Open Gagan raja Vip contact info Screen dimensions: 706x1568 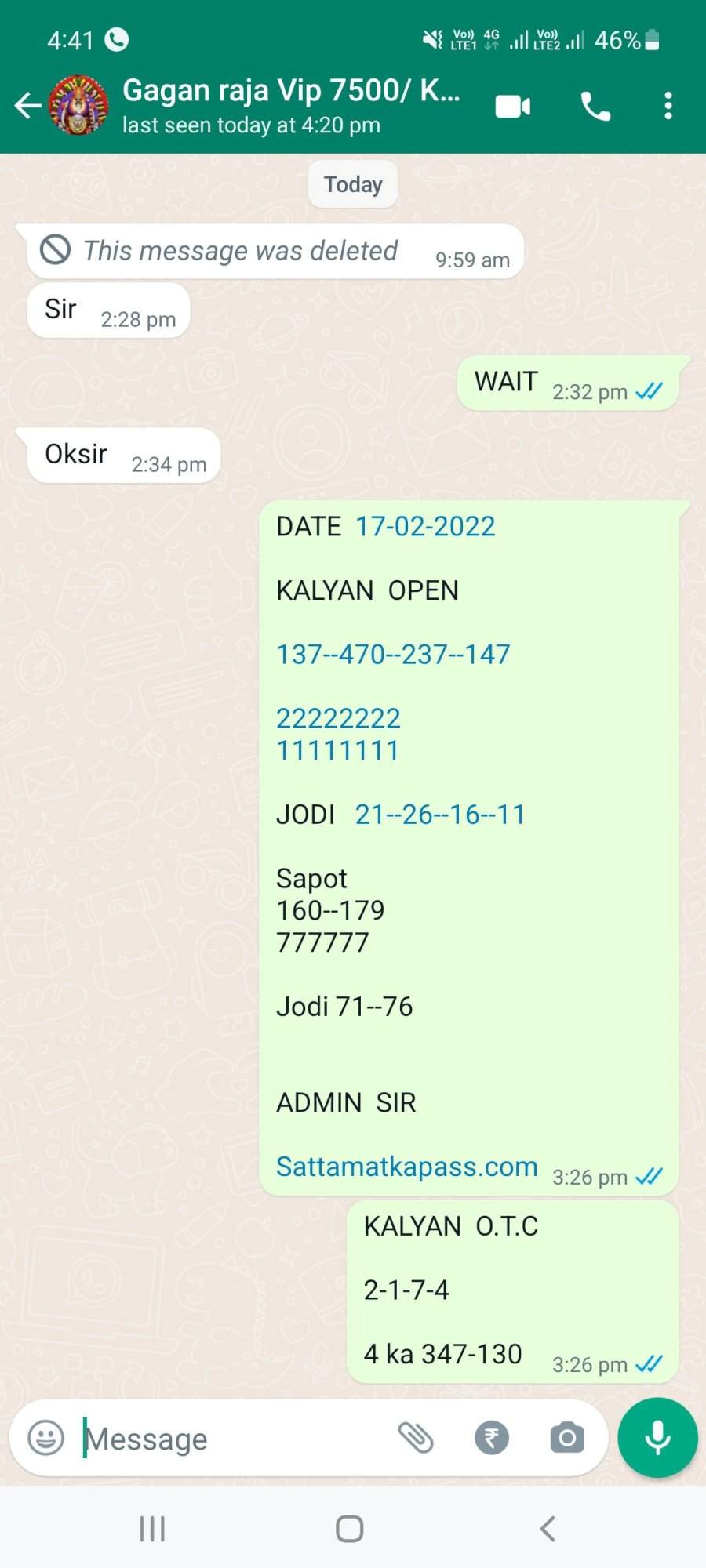(291, 105)
